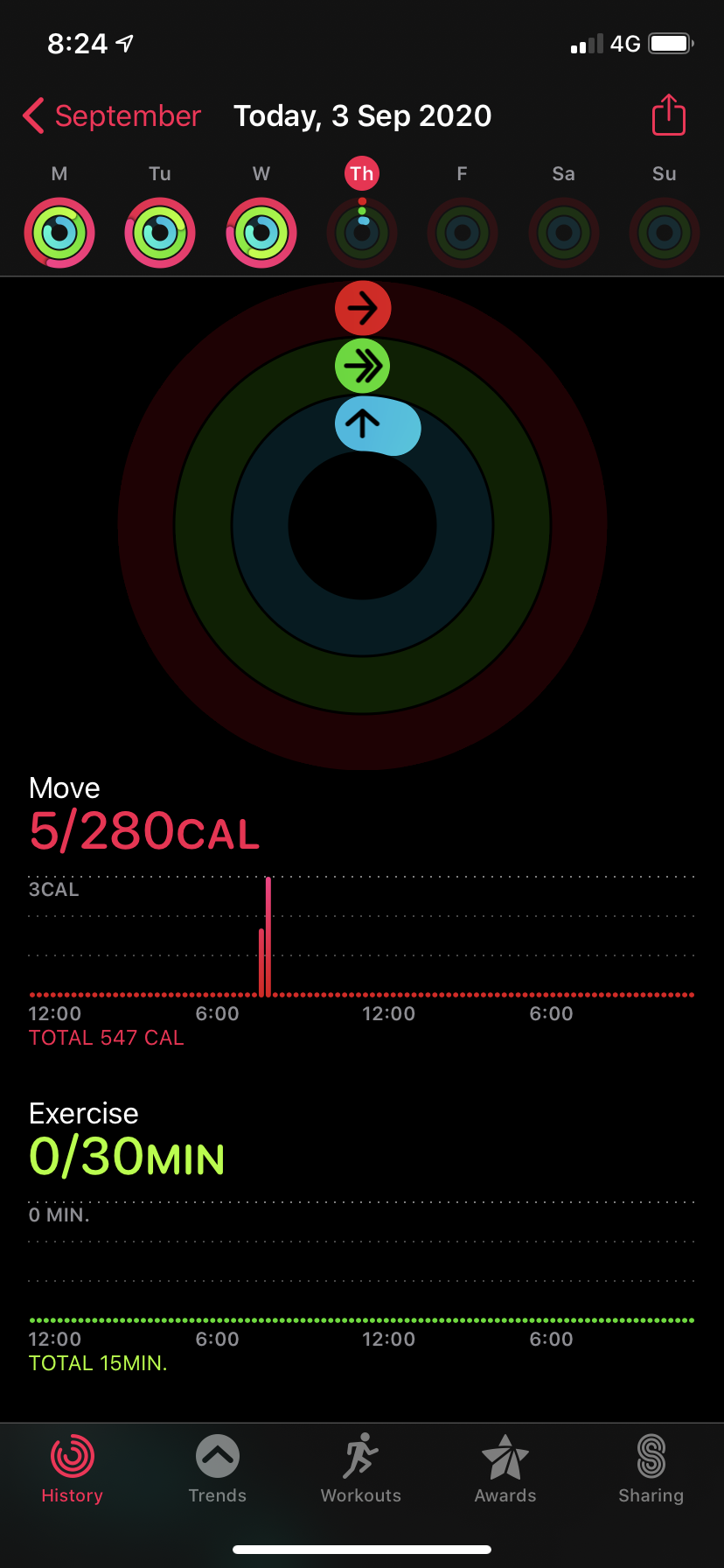Select Monday's activity rings

[59, 233]
